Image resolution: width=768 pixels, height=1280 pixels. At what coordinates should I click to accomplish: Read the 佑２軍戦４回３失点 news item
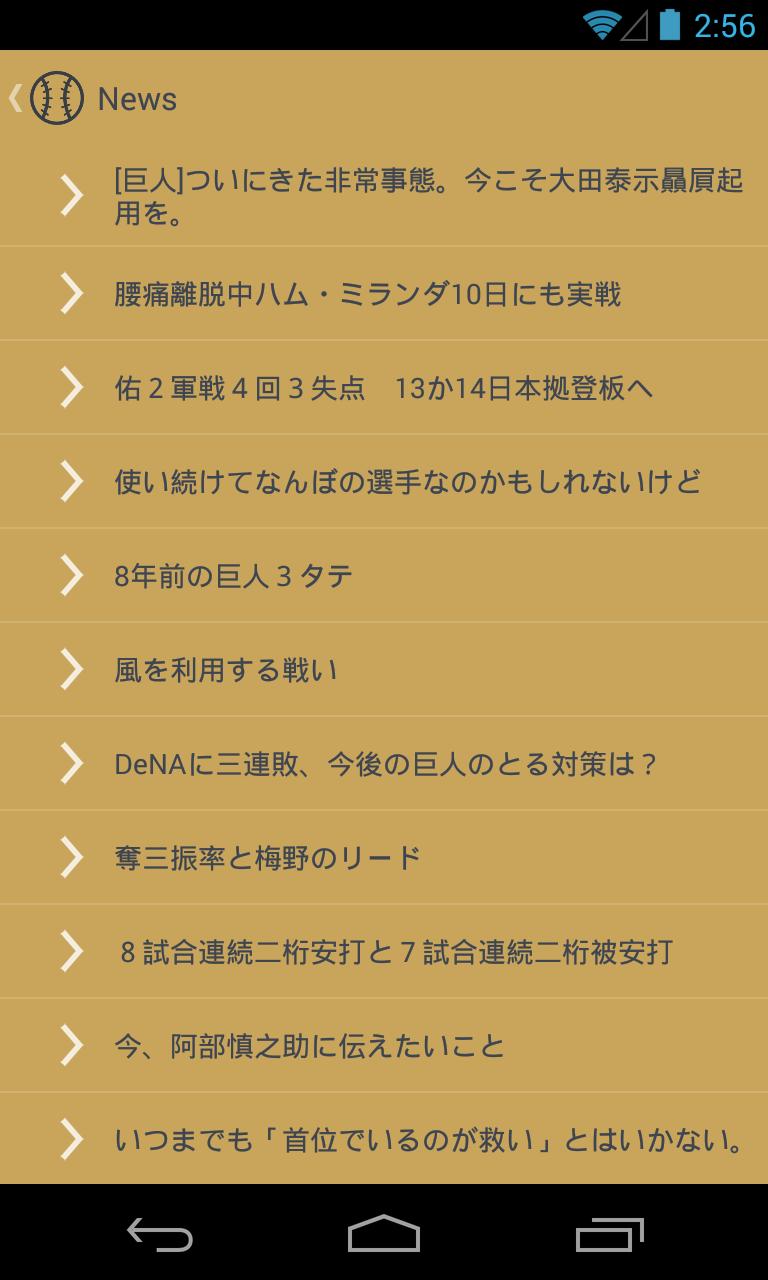coord(384,388)
